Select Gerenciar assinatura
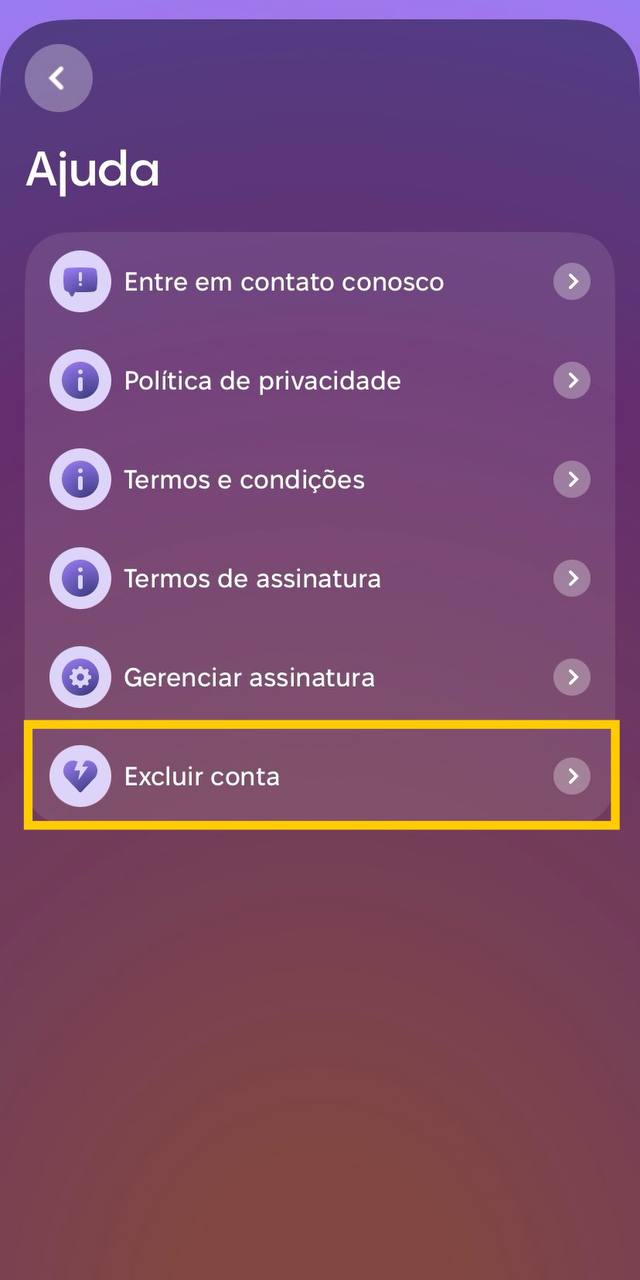Viewport: 640px width, 1280px height. [x=320, y=677]
